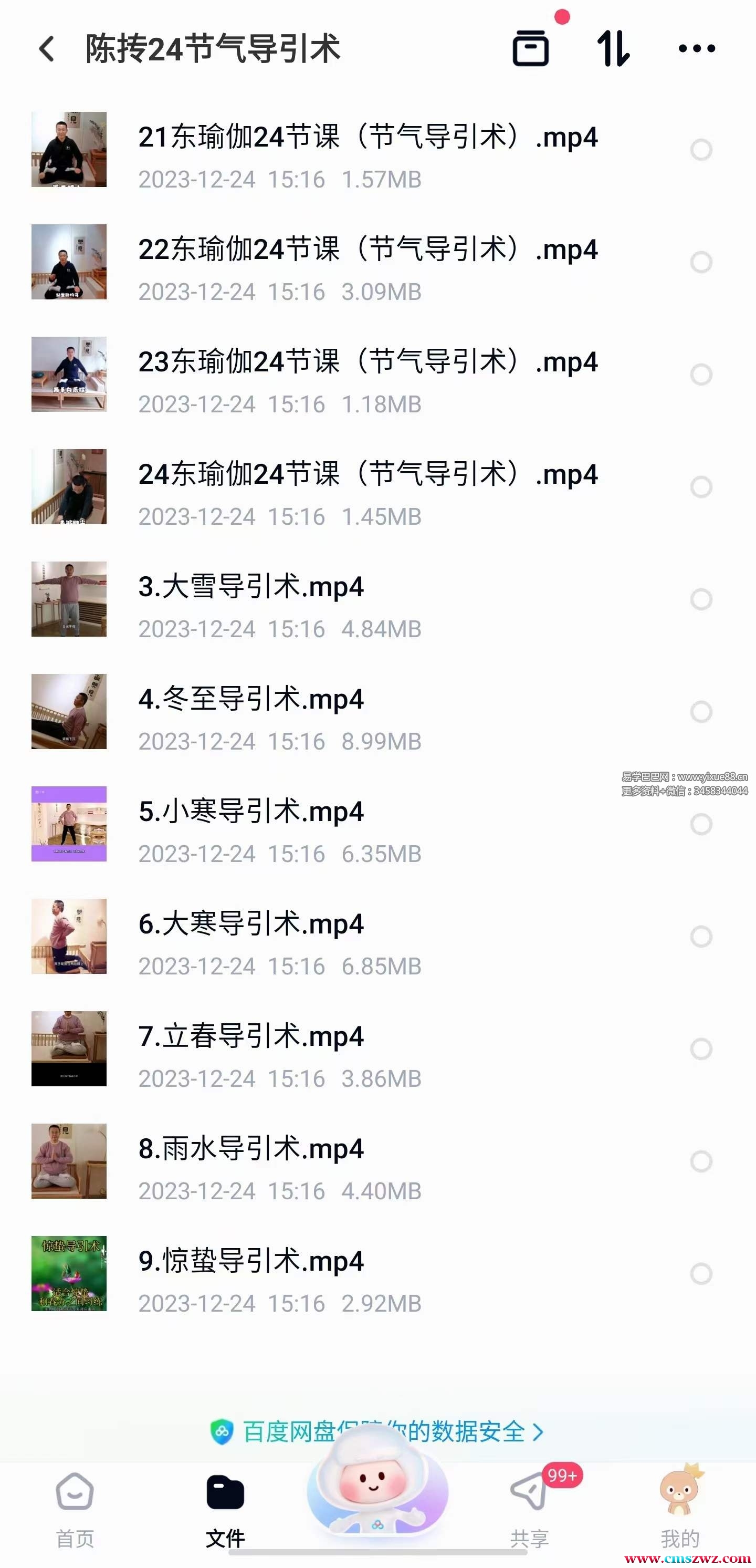Select the 22东瑜伽24节课 file checkbox
The width and height of the screenshot is (756, 1568).
pos(701,262)
